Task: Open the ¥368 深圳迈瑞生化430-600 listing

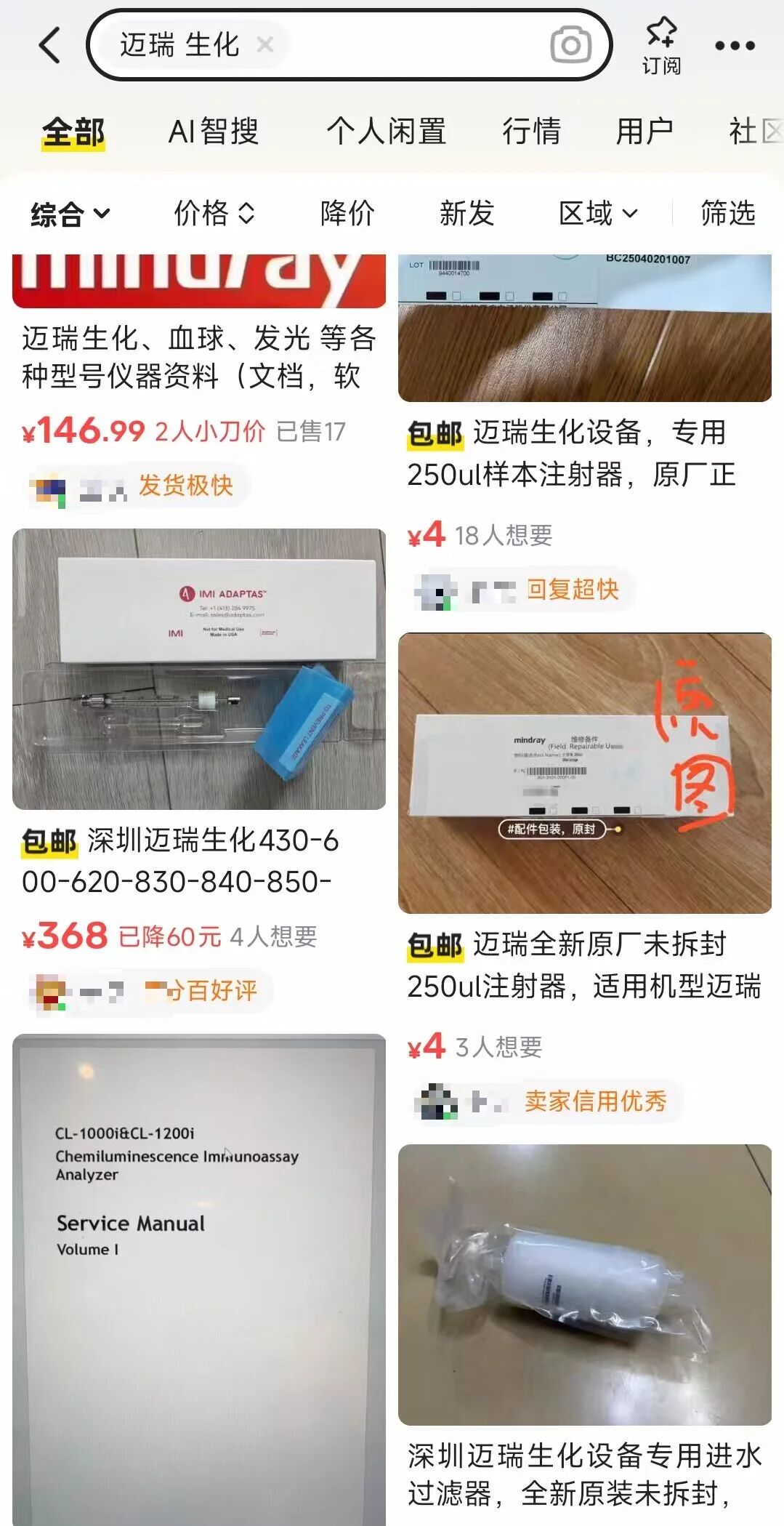Action: tap(198, 860)
